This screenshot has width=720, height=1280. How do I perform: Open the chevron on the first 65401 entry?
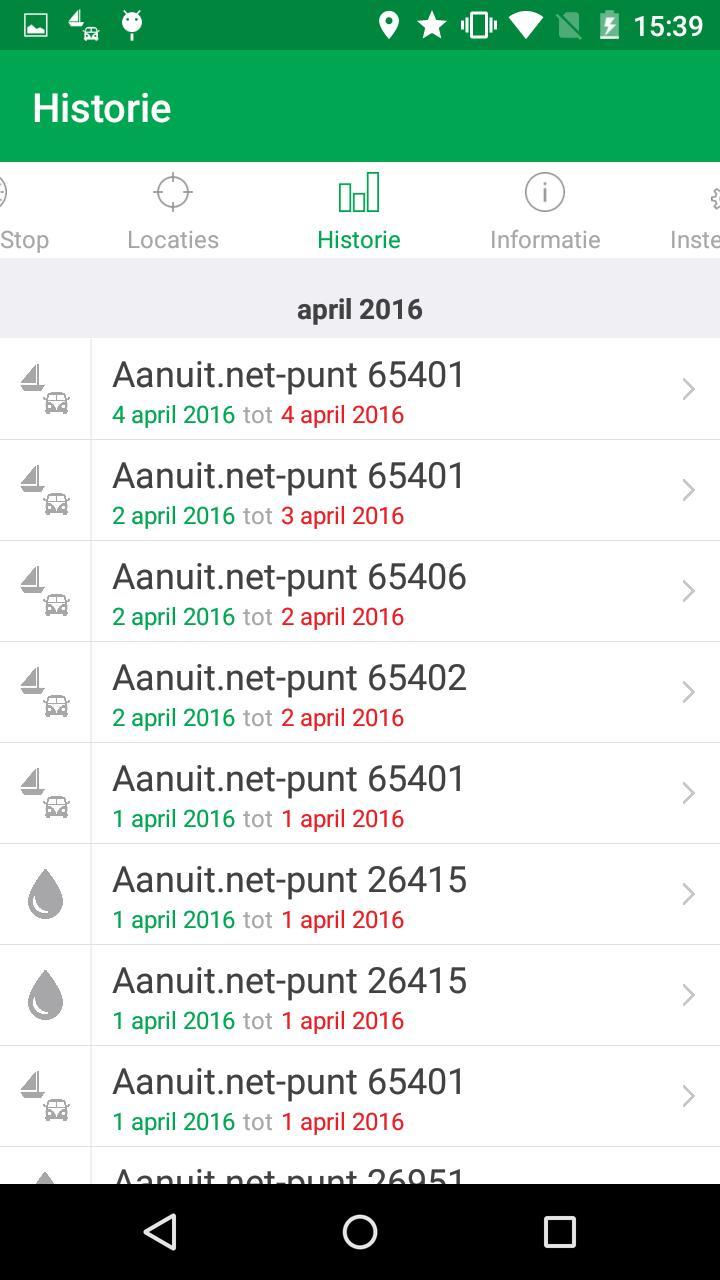[x=688, y=388]
